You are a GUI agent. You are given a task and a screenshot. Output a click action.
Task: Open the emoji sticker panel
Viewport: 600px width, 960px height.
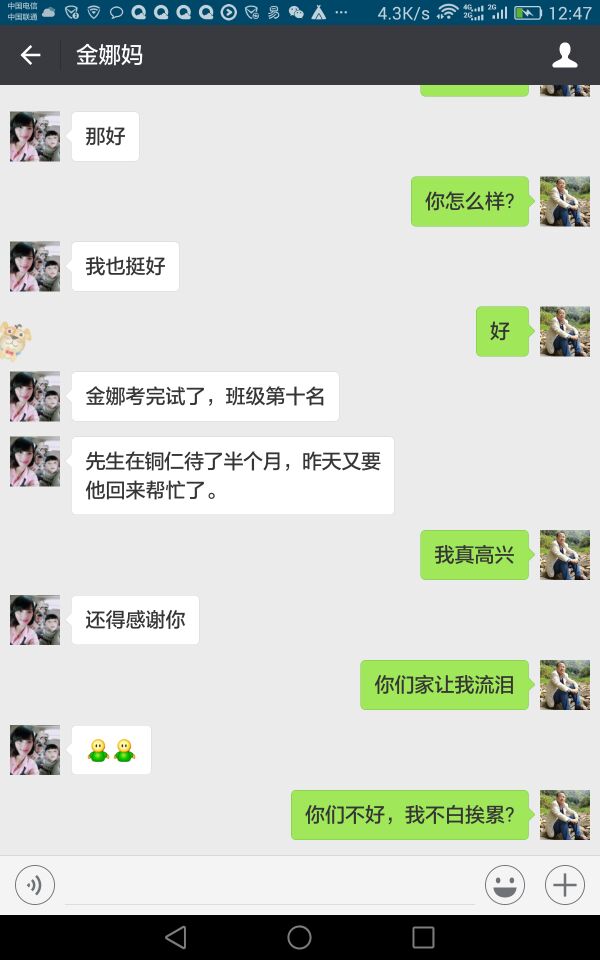[505, 885]
